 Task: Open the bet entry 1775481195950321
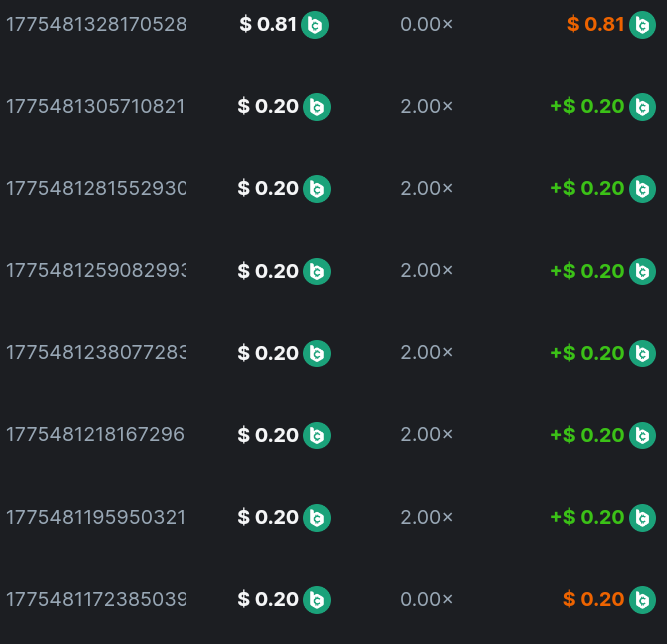(x=96, y=517)
